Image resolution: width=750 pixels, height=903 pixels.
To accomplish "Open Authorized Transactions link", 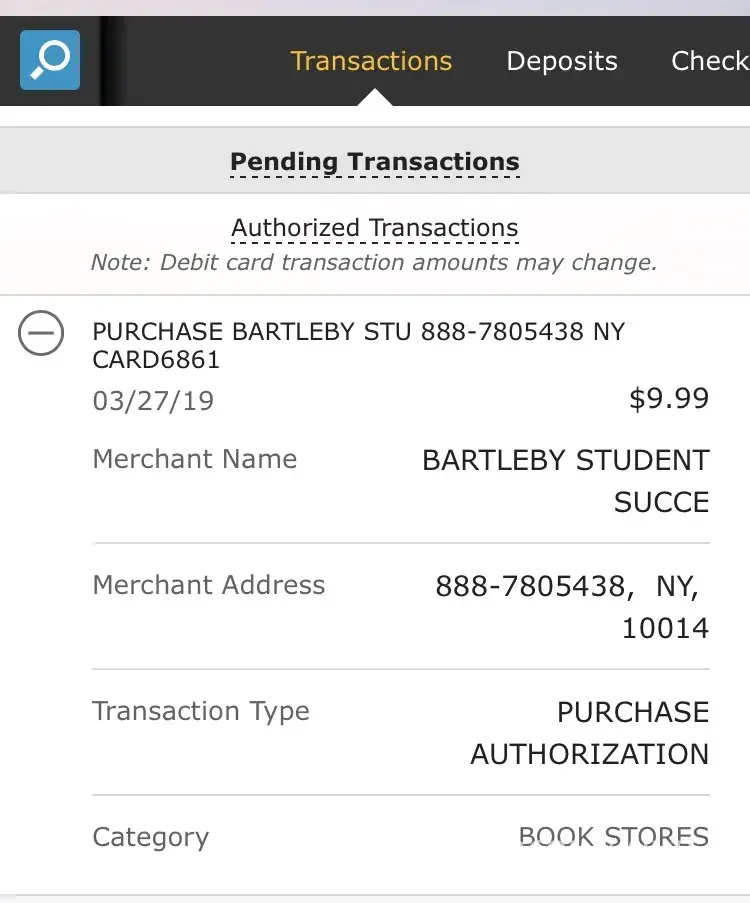I will pos(375,228).
